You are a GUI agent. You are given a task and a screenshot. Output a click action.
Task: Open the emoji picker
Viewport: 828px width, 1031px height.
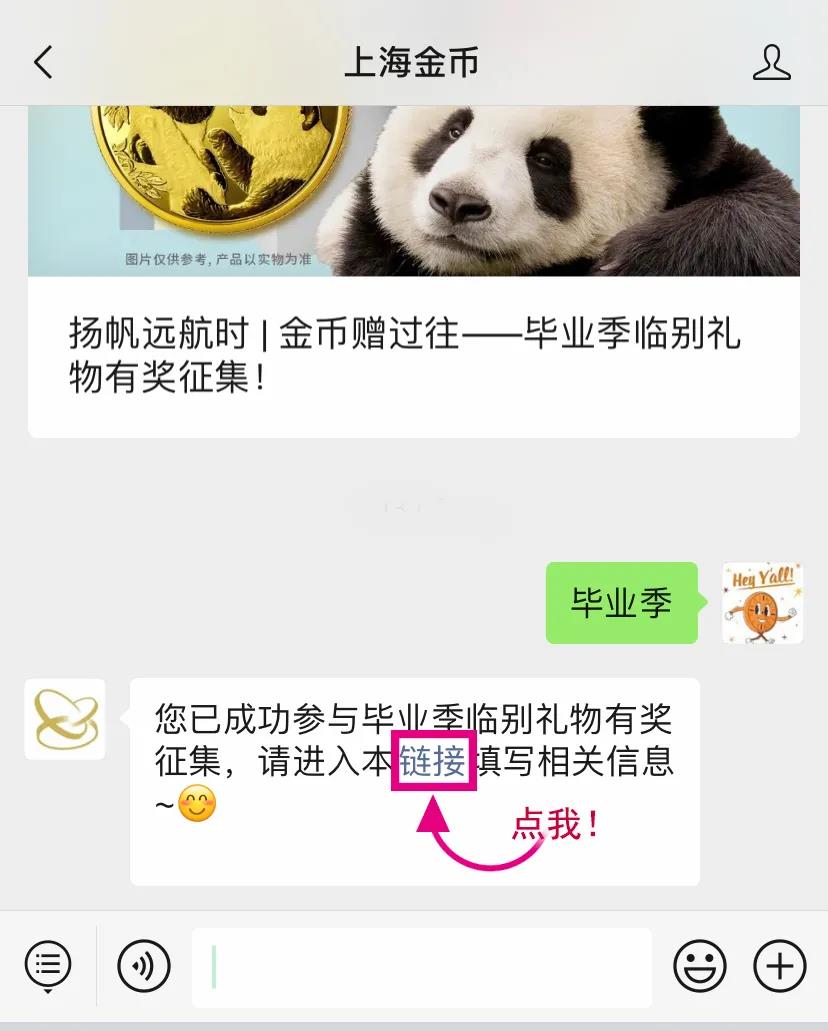click(x=699, y=967)
